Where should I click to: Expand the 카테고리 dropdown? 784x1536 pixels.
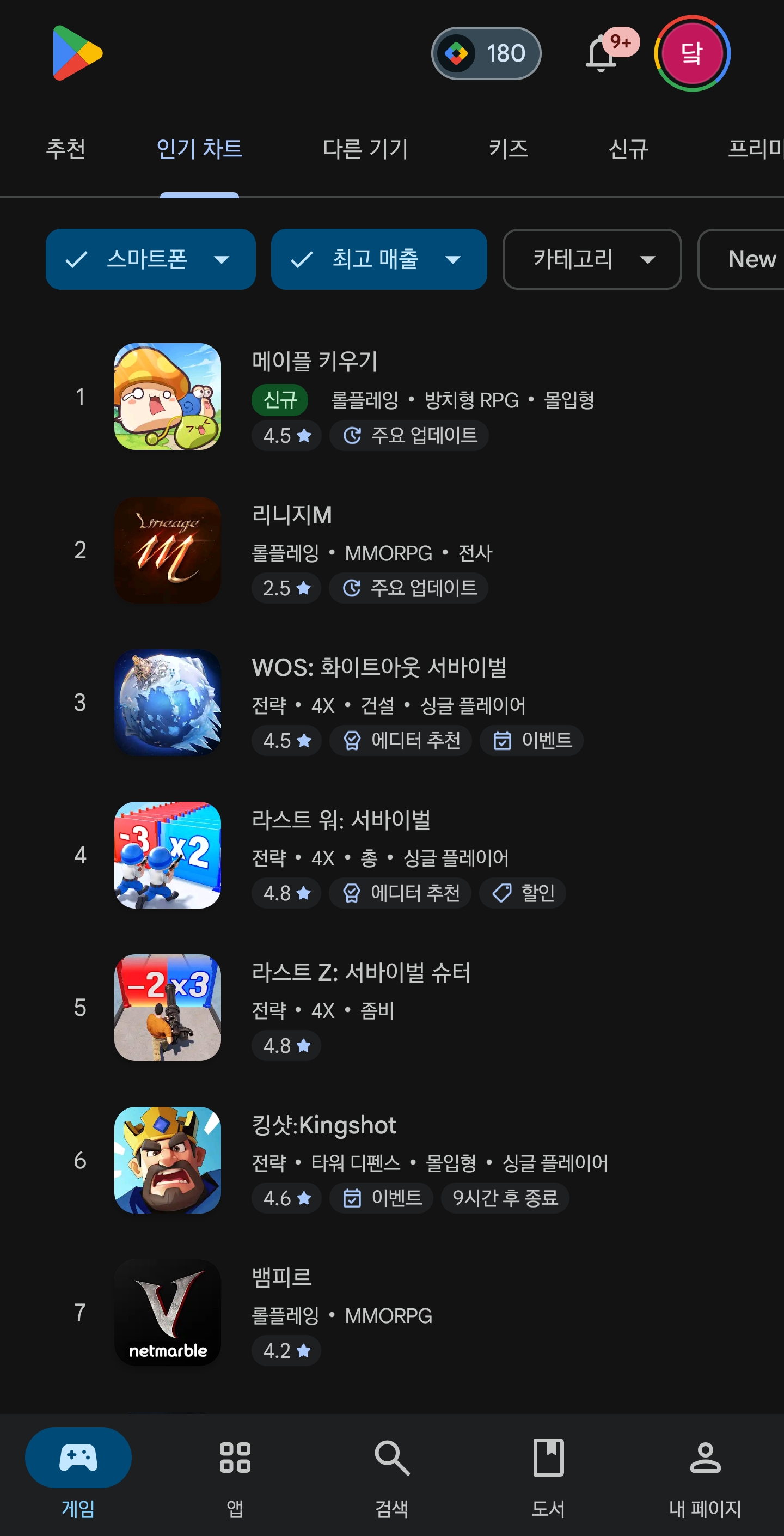[x=591, y=259]
